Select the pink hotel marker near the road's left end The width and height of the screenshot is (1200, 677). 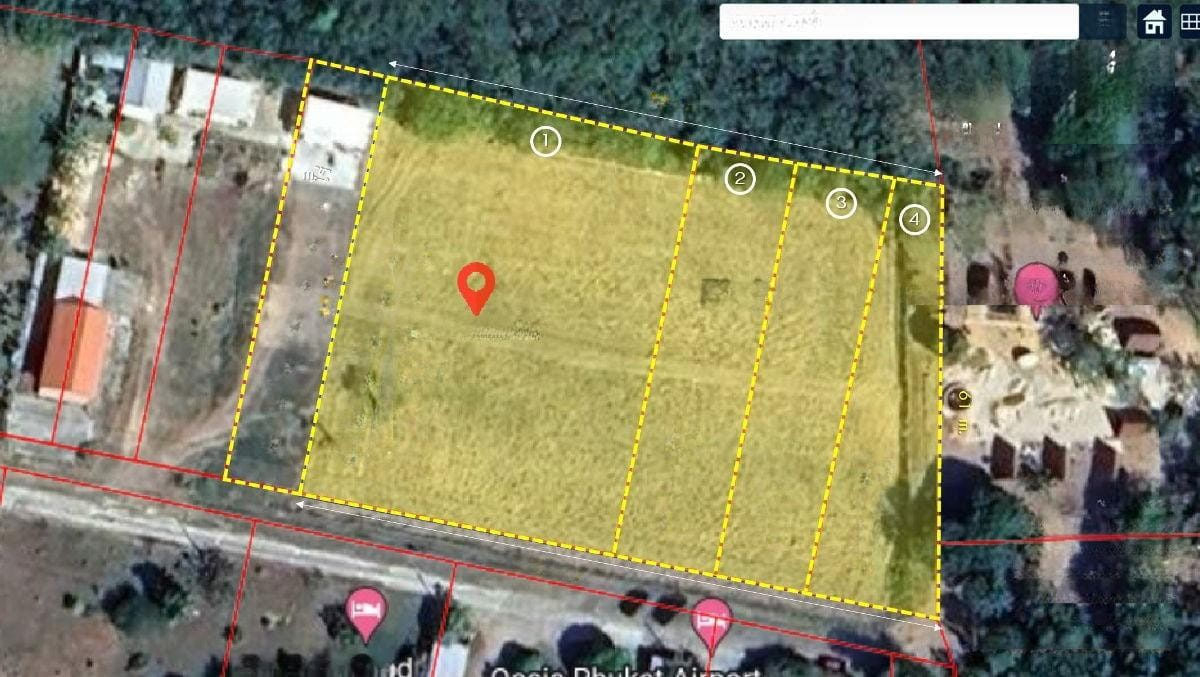point(366,611)
